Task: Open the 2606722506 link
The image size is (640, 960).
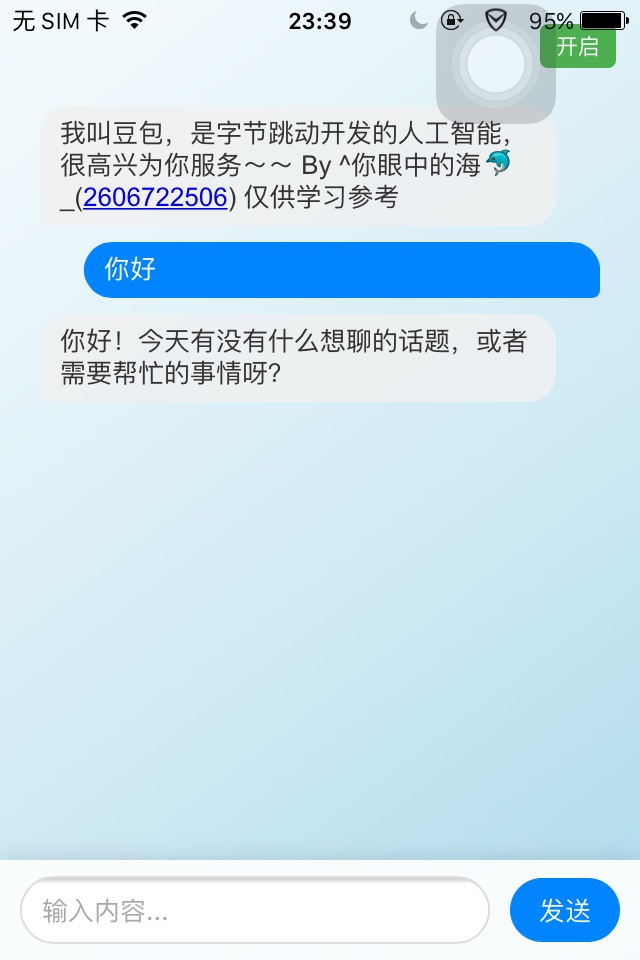Action: pyautogui.click(x=155, y=197)
